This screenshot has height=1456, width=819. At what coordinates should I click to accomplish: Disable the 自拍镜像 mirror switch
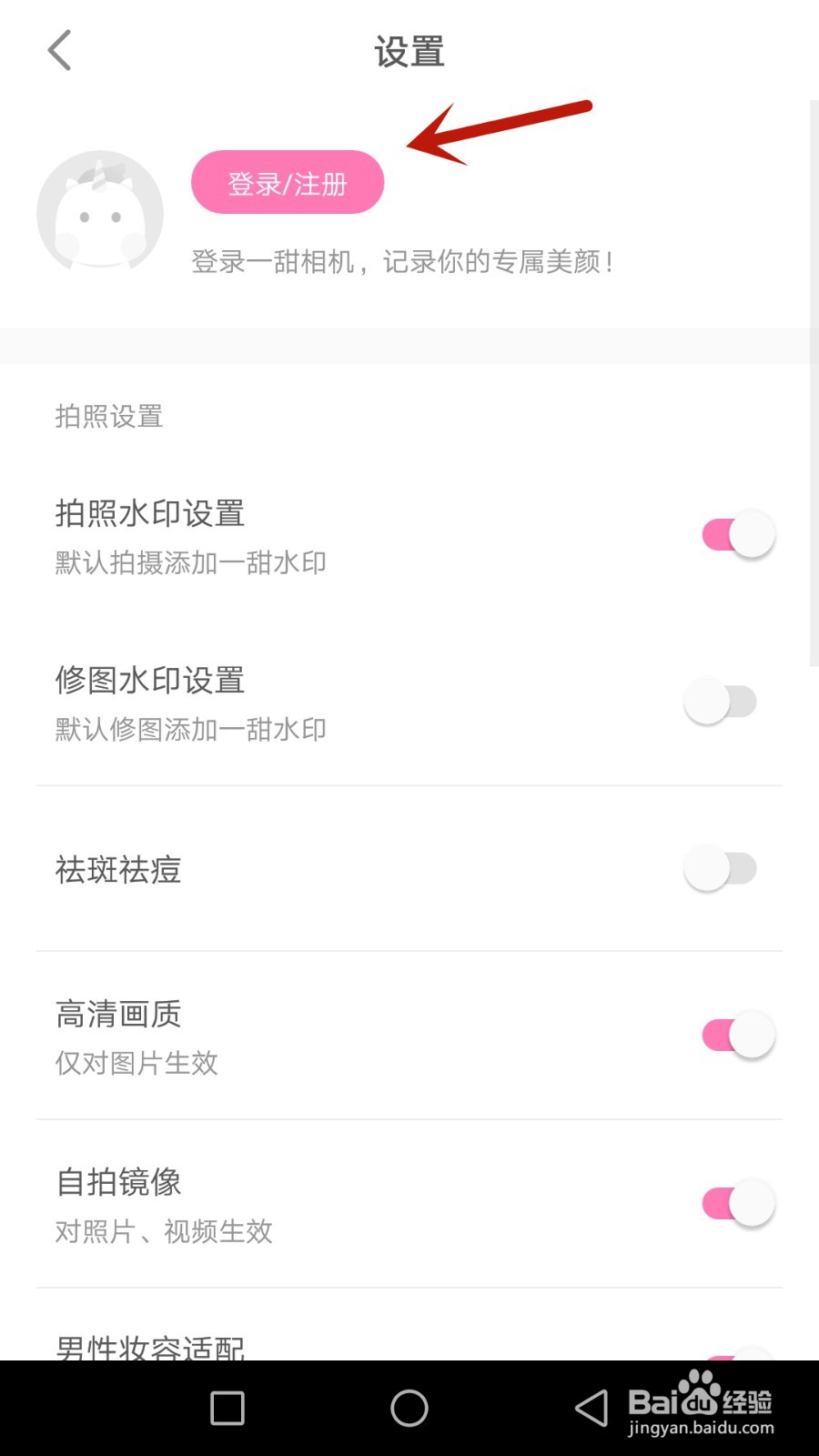pos(735,1202)
